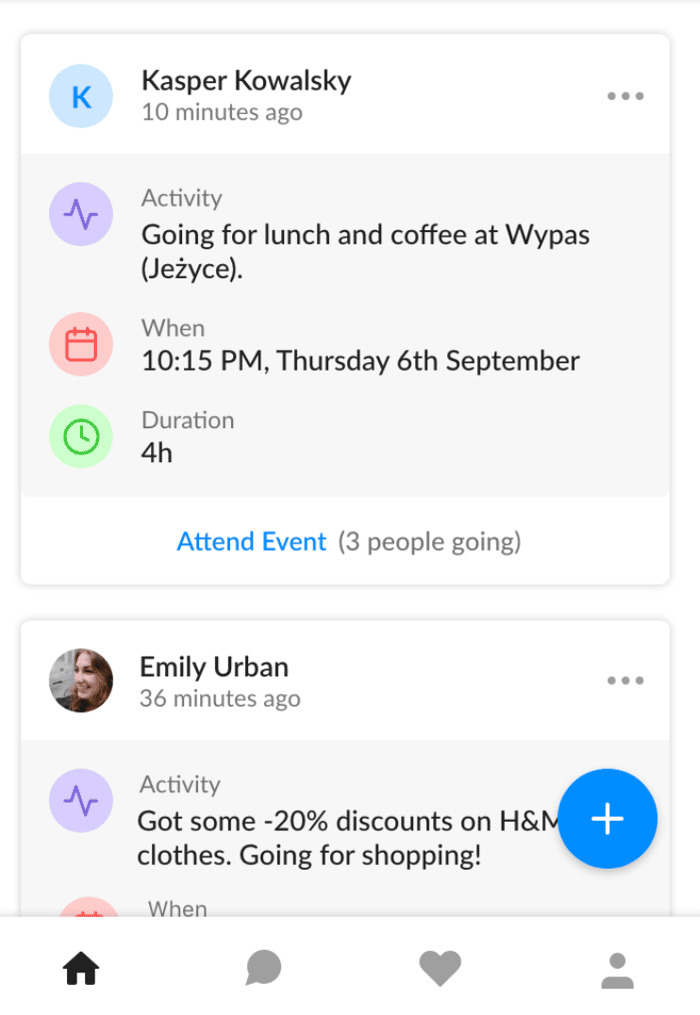
Task: Open the overflow menu on Emily Urban's post
Action: click(x=625, y=680)
